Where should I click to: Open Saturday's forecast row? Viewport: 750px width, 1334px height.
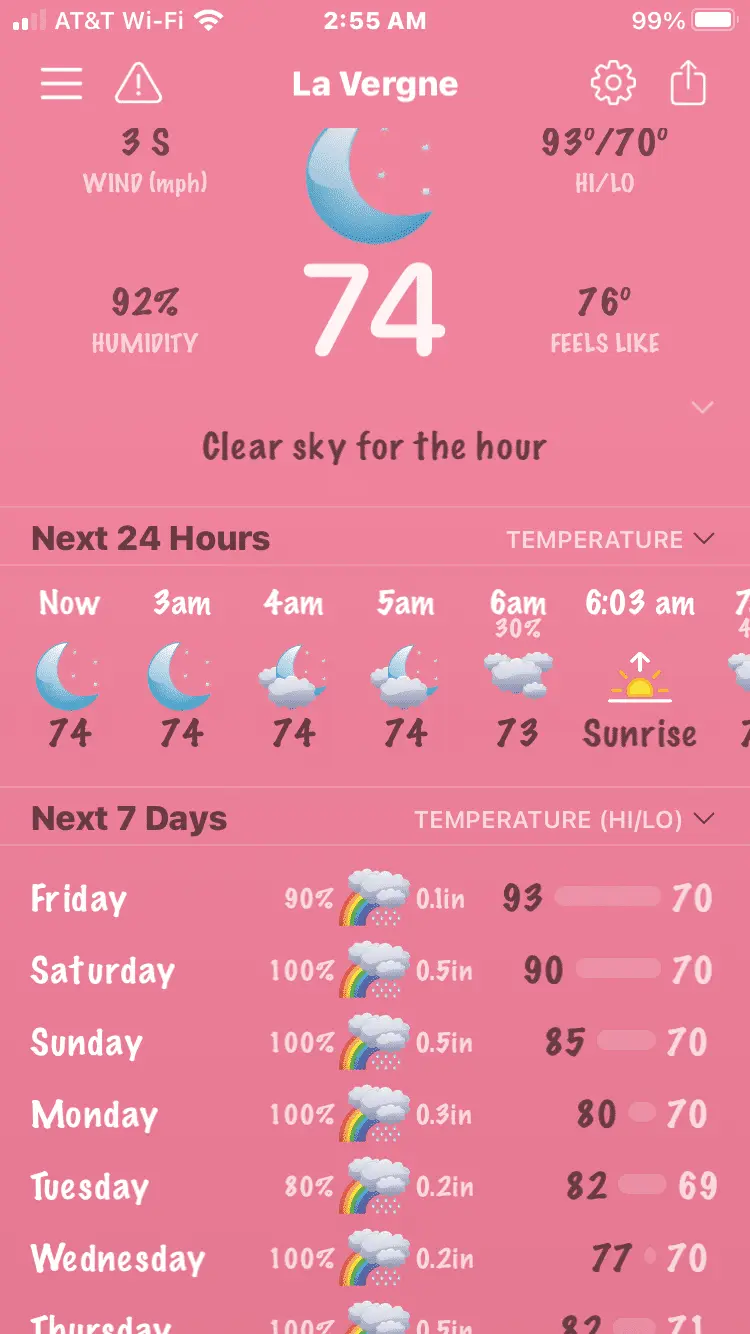375,970
